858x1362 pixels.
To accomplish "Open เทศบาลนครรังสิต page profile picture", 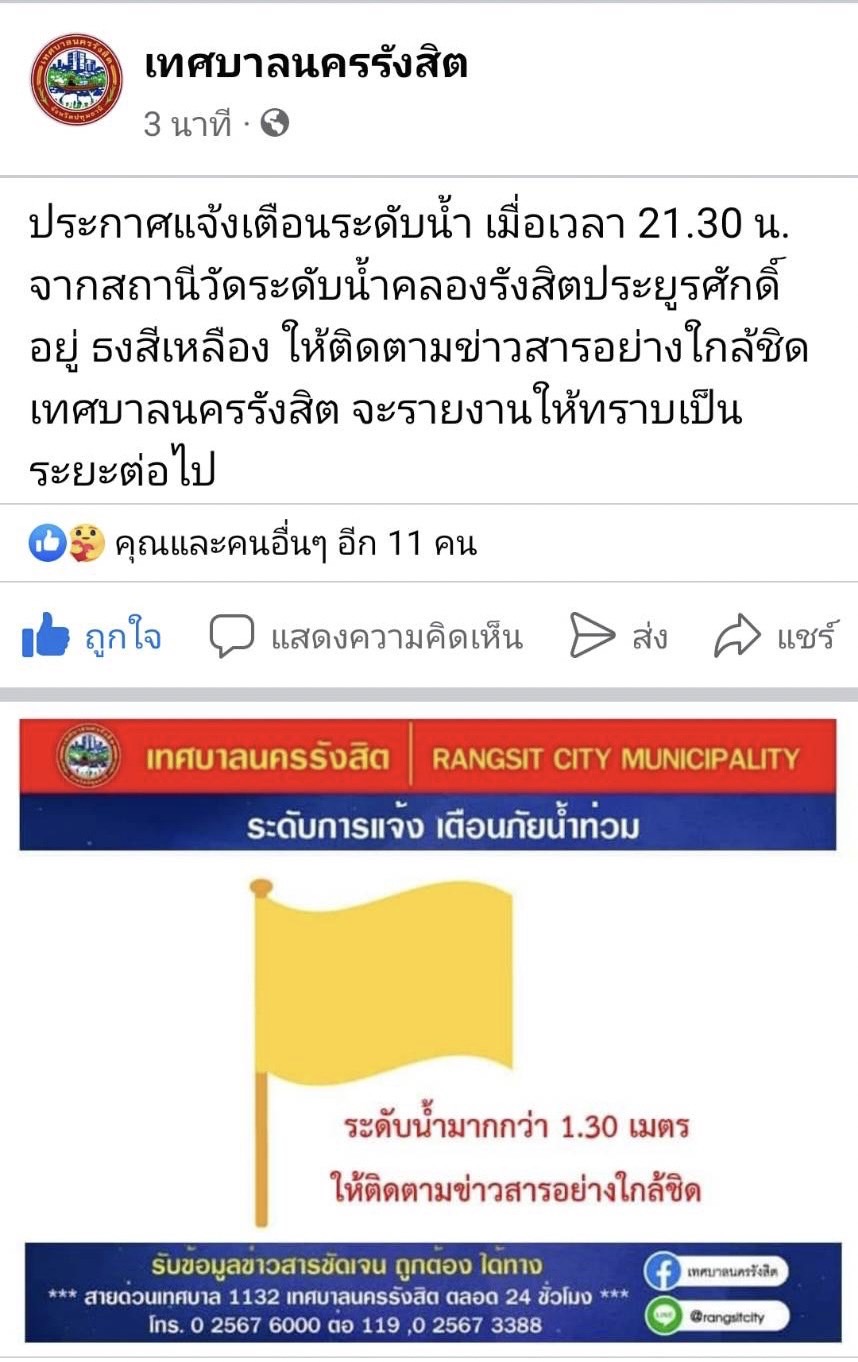I will [76, 79].
